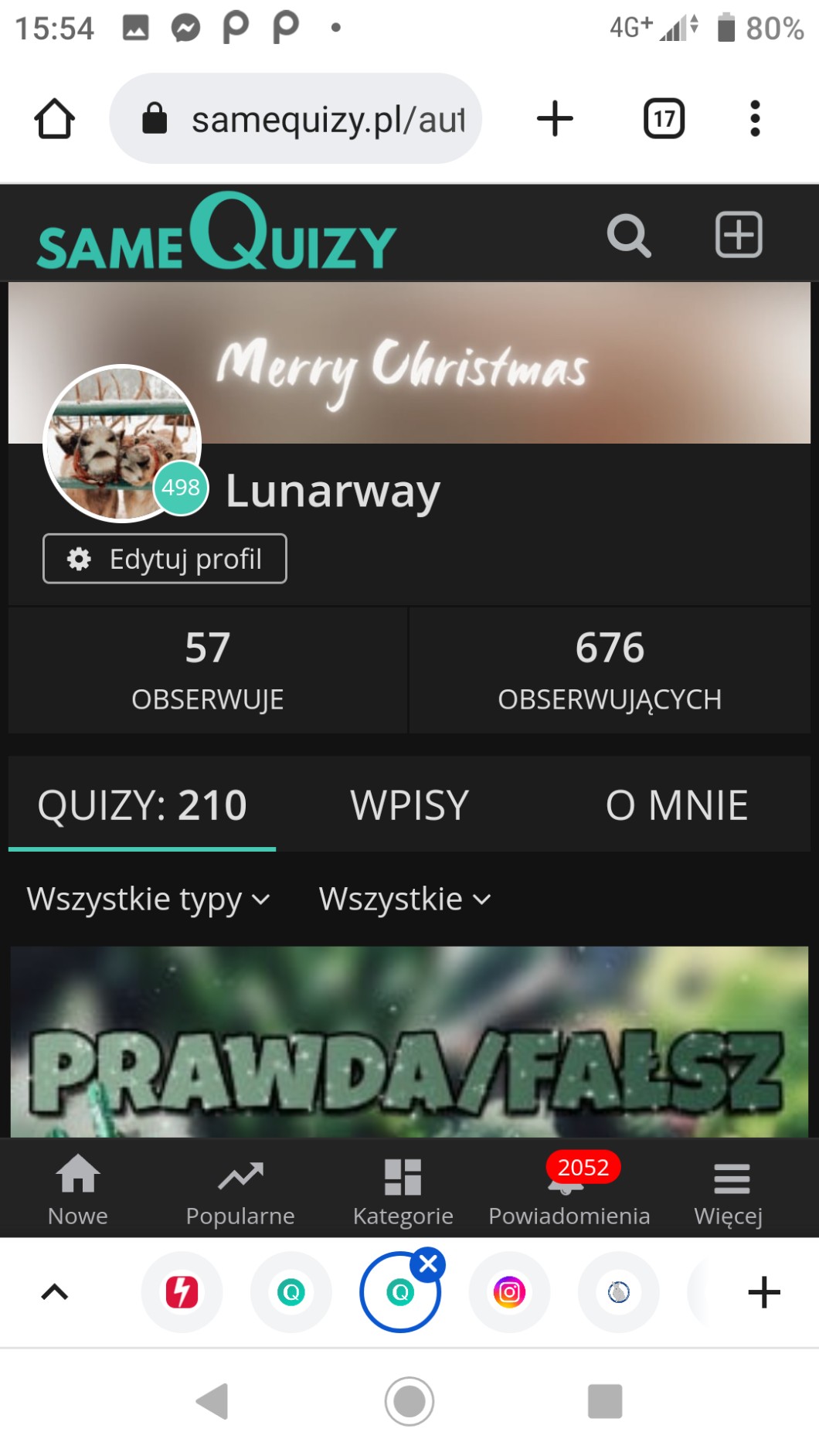Select the Quizy: 210 tab

142,805
